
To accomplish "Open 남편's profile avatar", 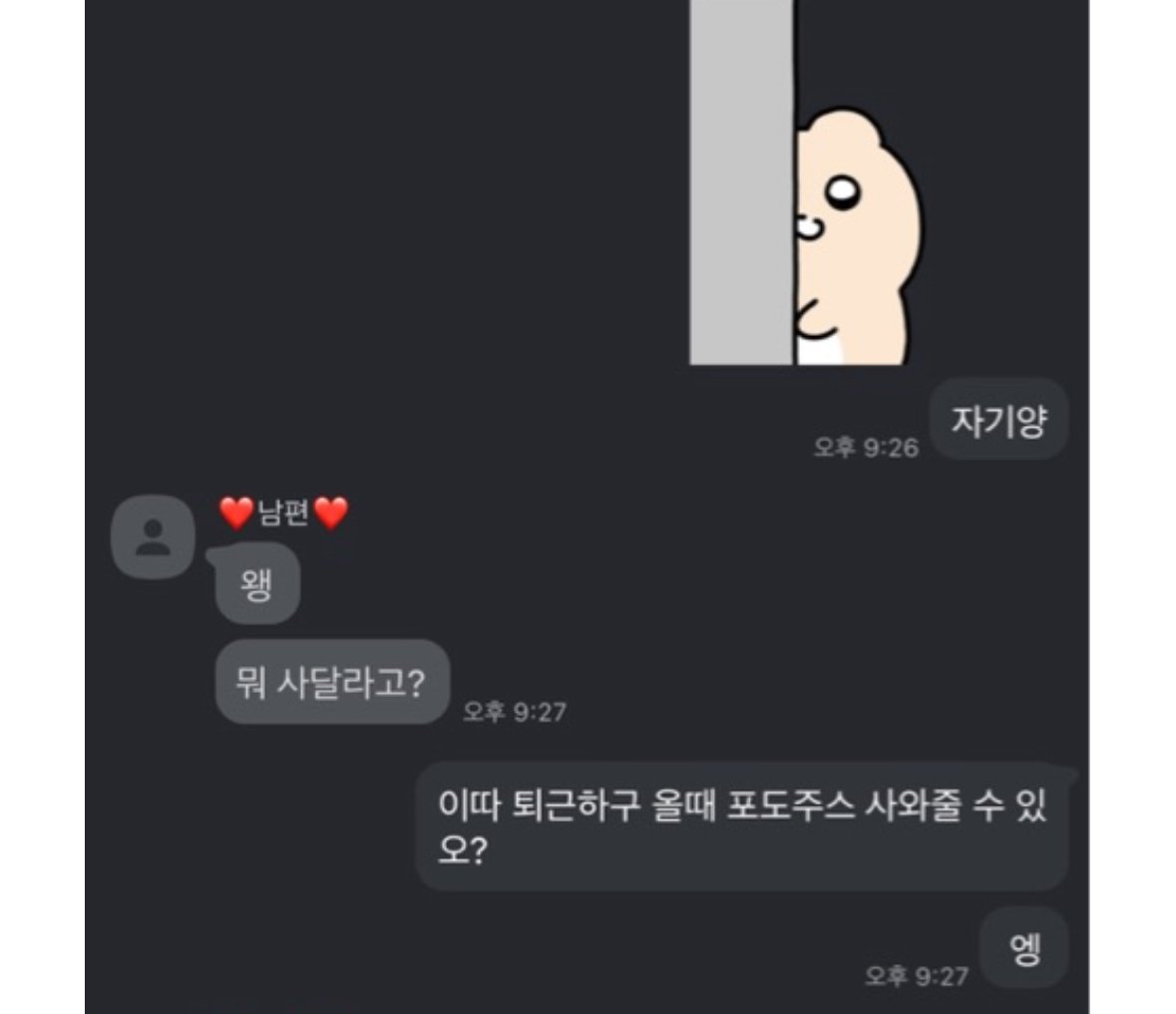I will click(x=153, y=536).
